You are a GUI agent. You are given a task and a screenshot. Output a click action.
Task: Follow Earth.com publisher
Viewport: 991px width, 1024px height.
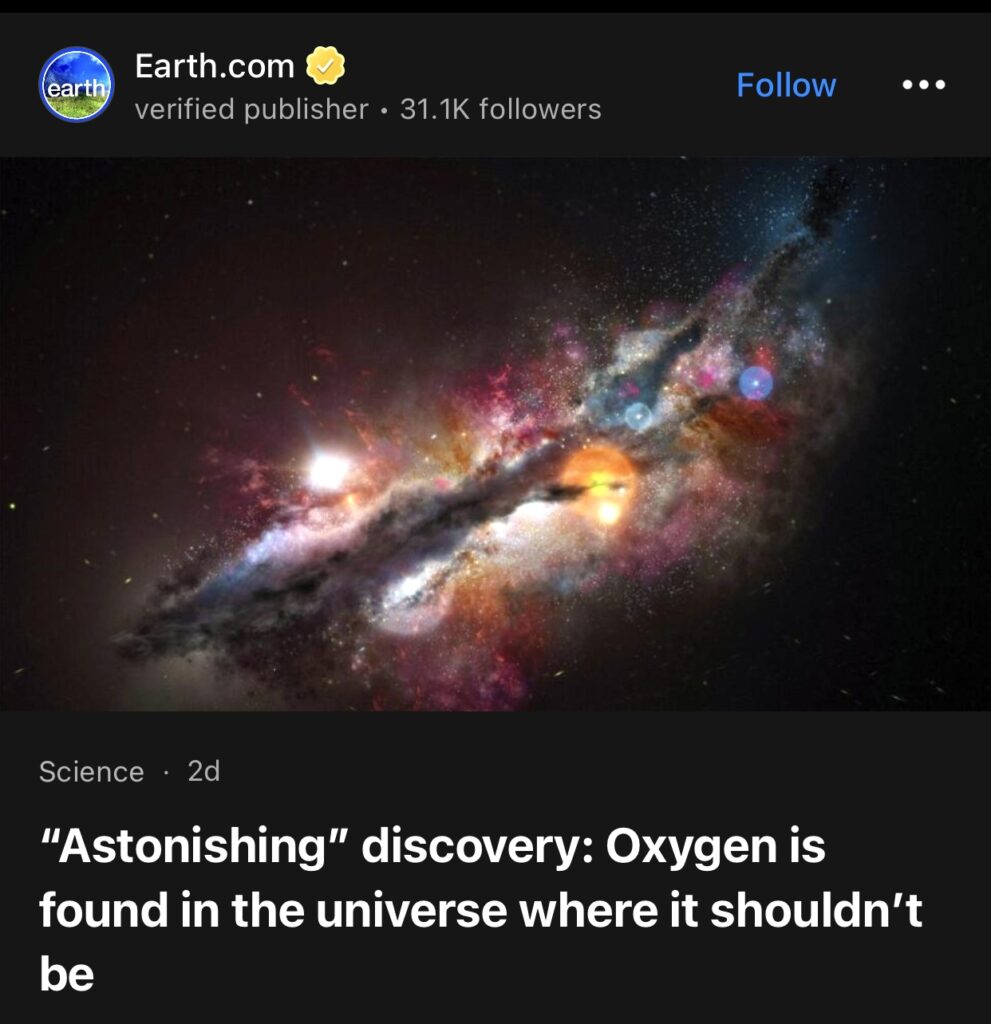(x=785, y=86)
